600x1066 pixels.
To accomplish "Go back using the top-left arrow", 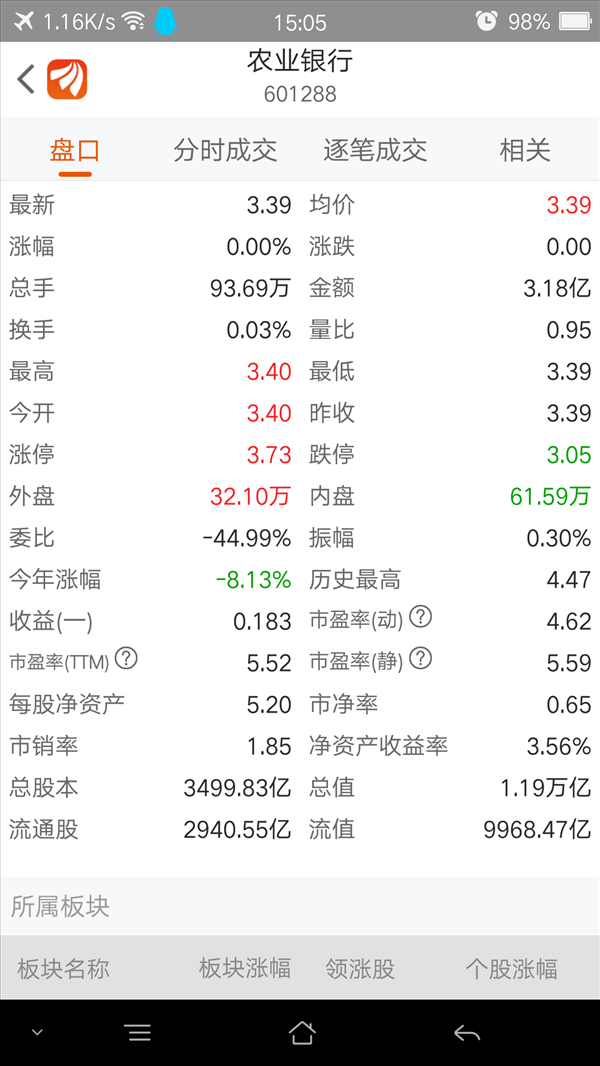I will pos(26,80).
